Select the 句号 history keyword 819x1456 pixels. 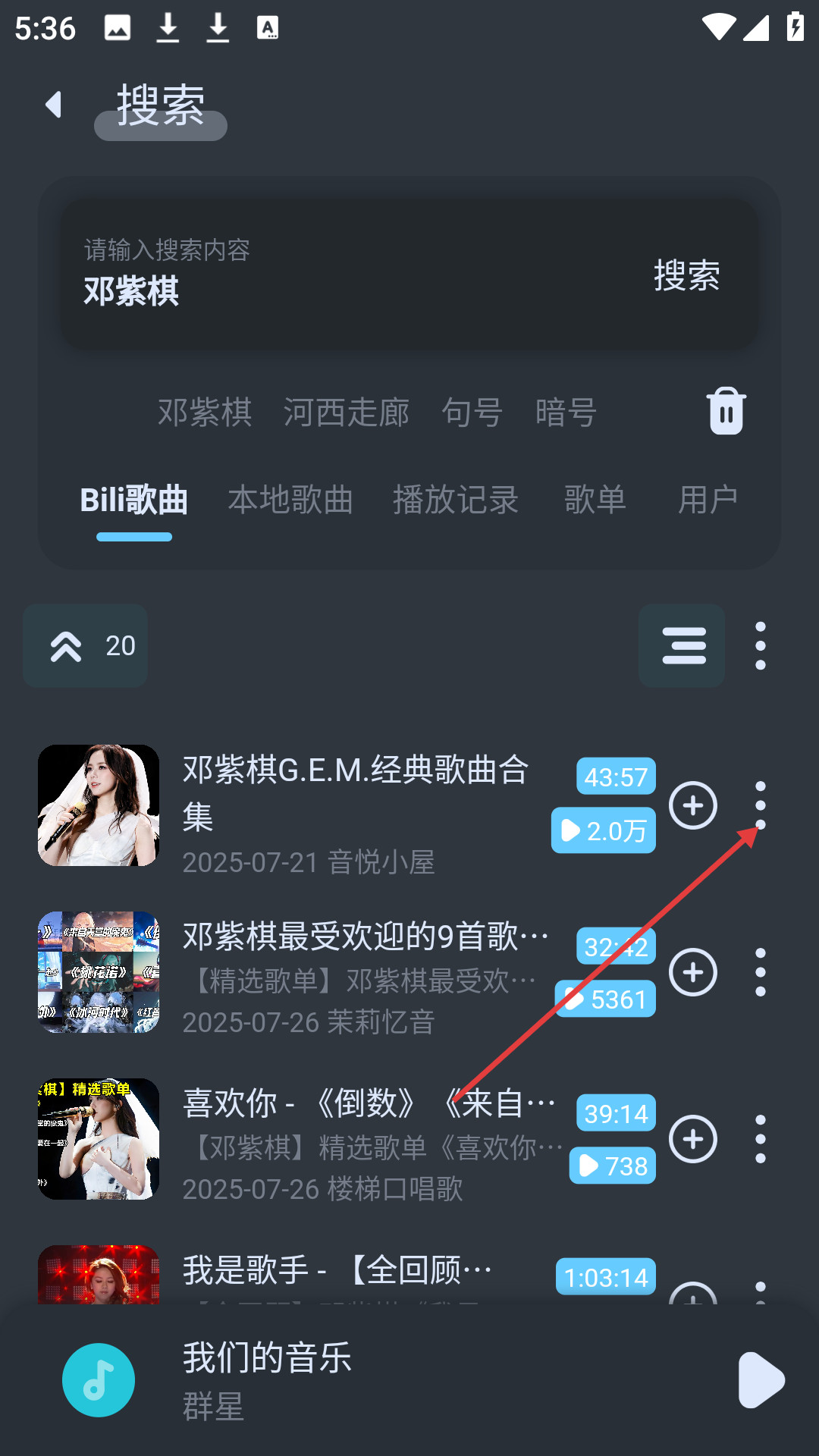472,413
